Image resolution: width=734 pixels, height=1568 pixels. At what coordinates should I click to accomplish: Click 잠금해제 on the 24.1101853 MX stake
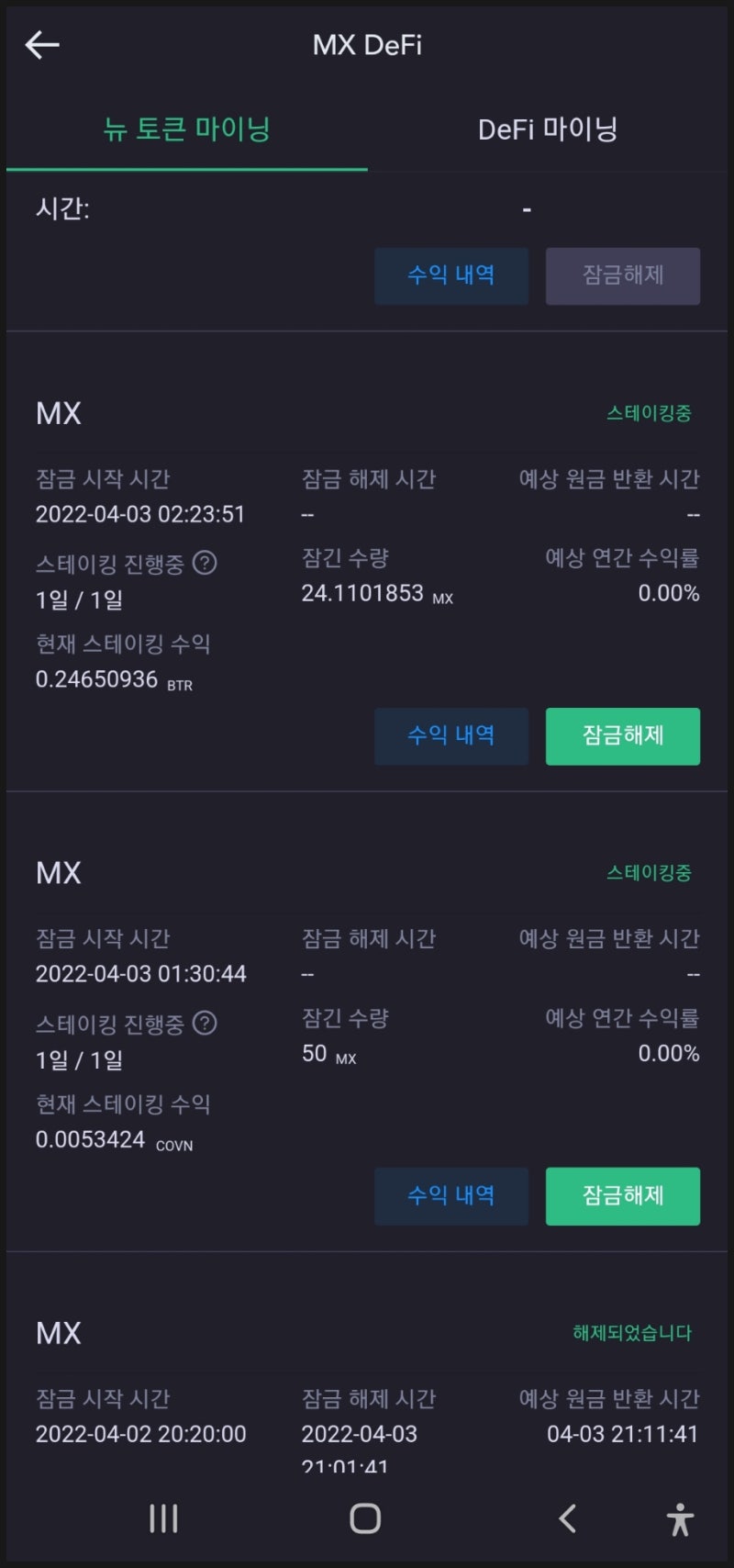pyautogui.click(x=623, y=736)
